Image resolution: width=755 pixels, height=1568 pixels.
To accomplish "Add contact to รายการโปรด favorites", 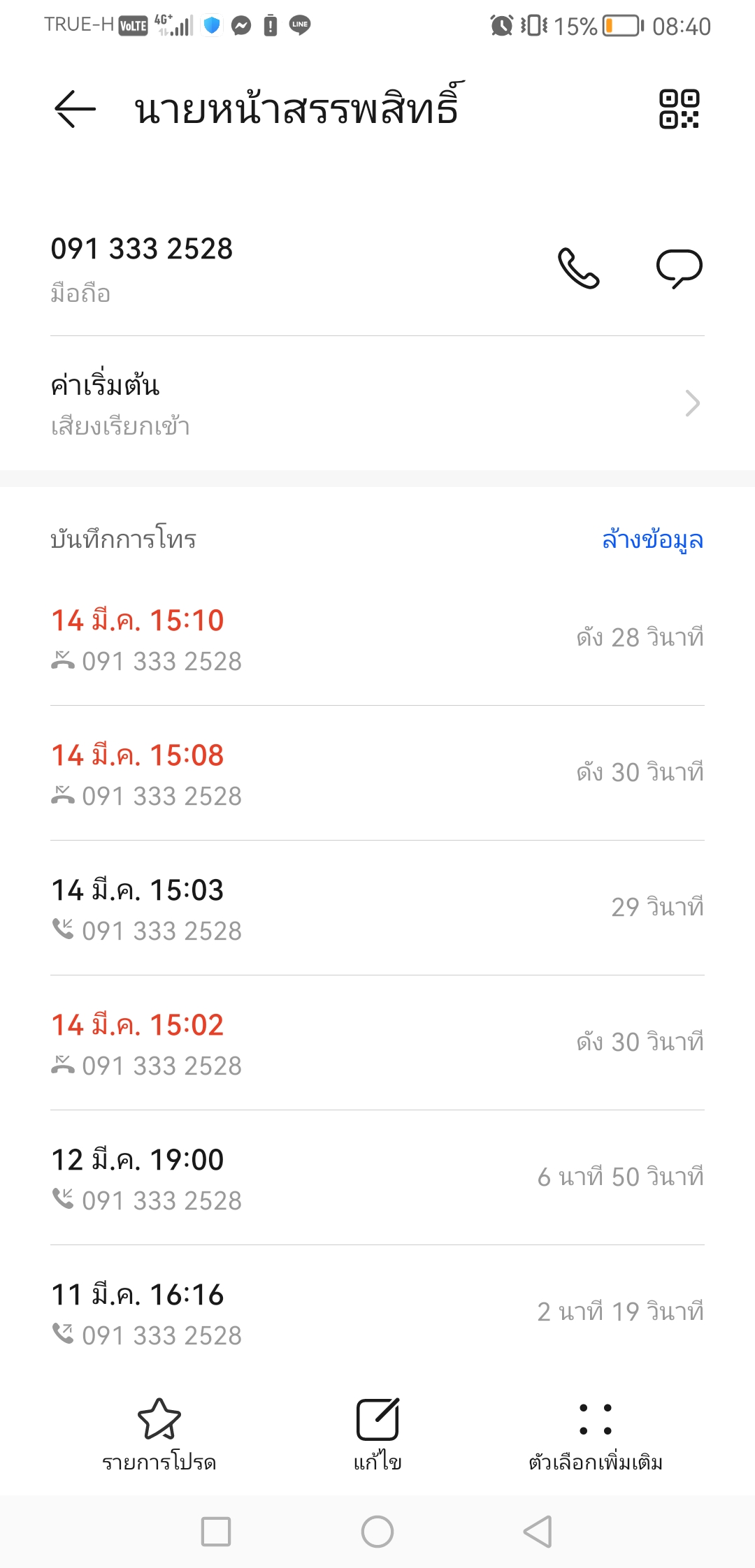I will point(159,1434).
